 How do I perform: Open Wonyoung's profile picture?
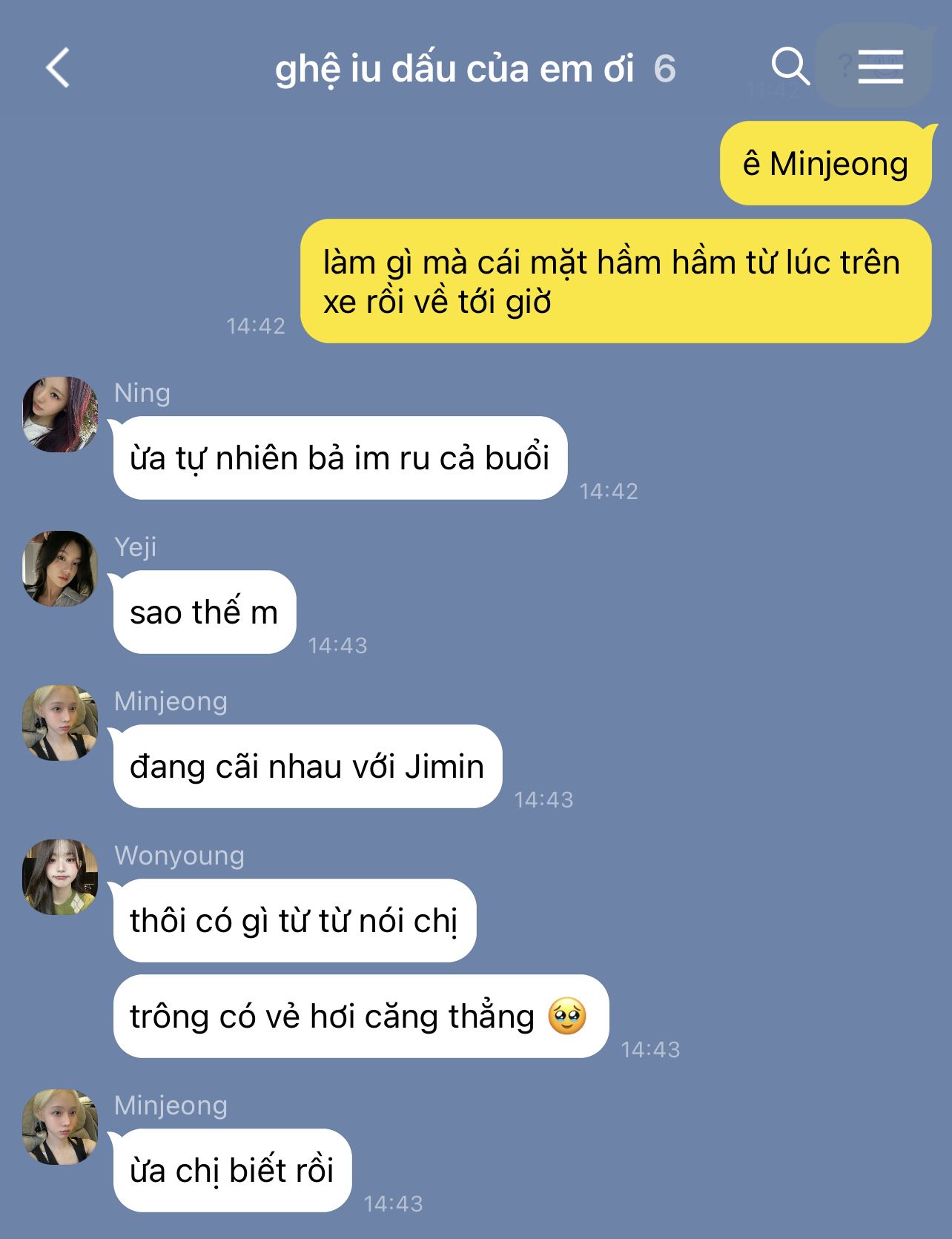pyautogui.click(x=60, y=877)
